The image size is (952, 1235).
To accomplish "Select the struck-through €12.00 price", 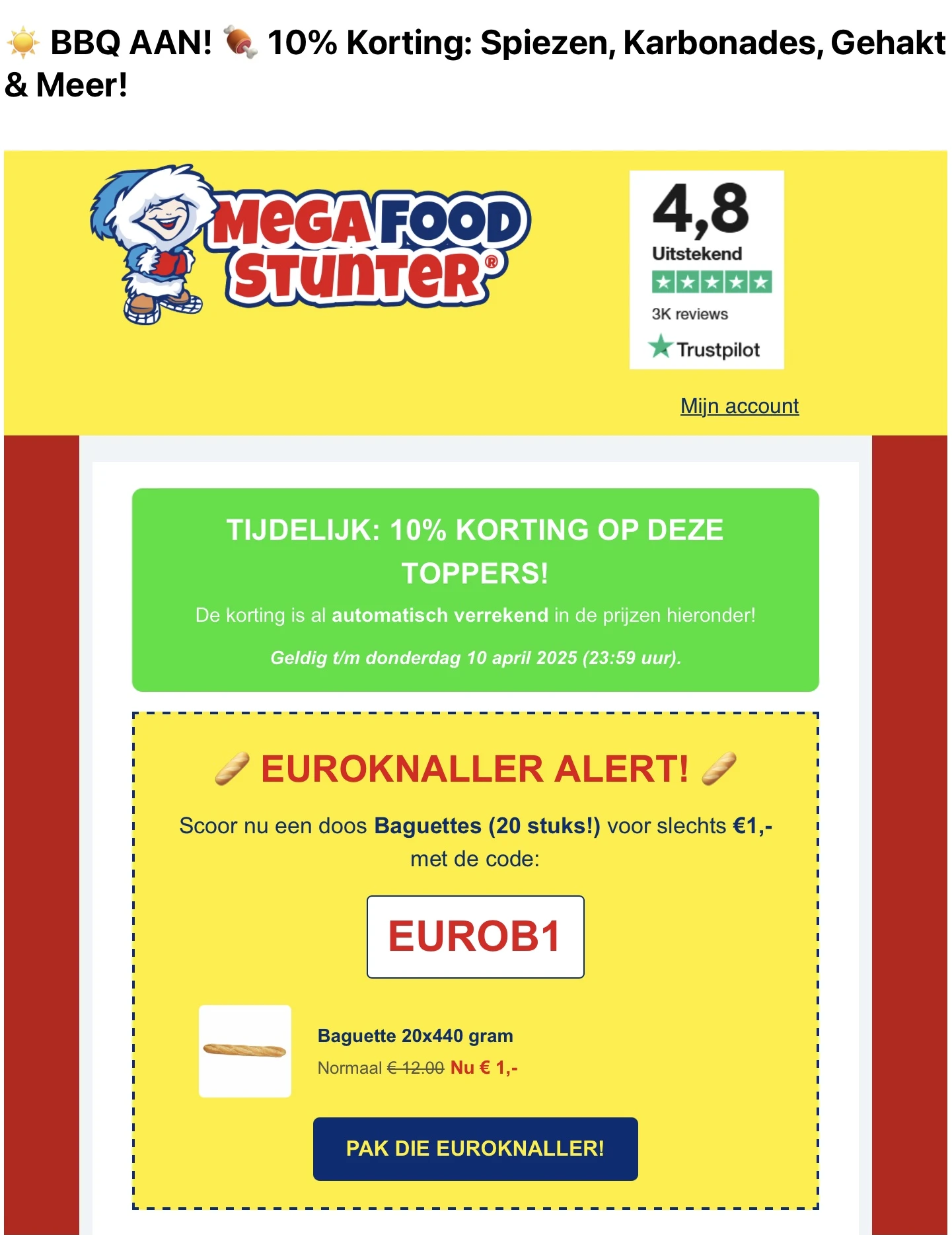I will tap(413, 1066).
